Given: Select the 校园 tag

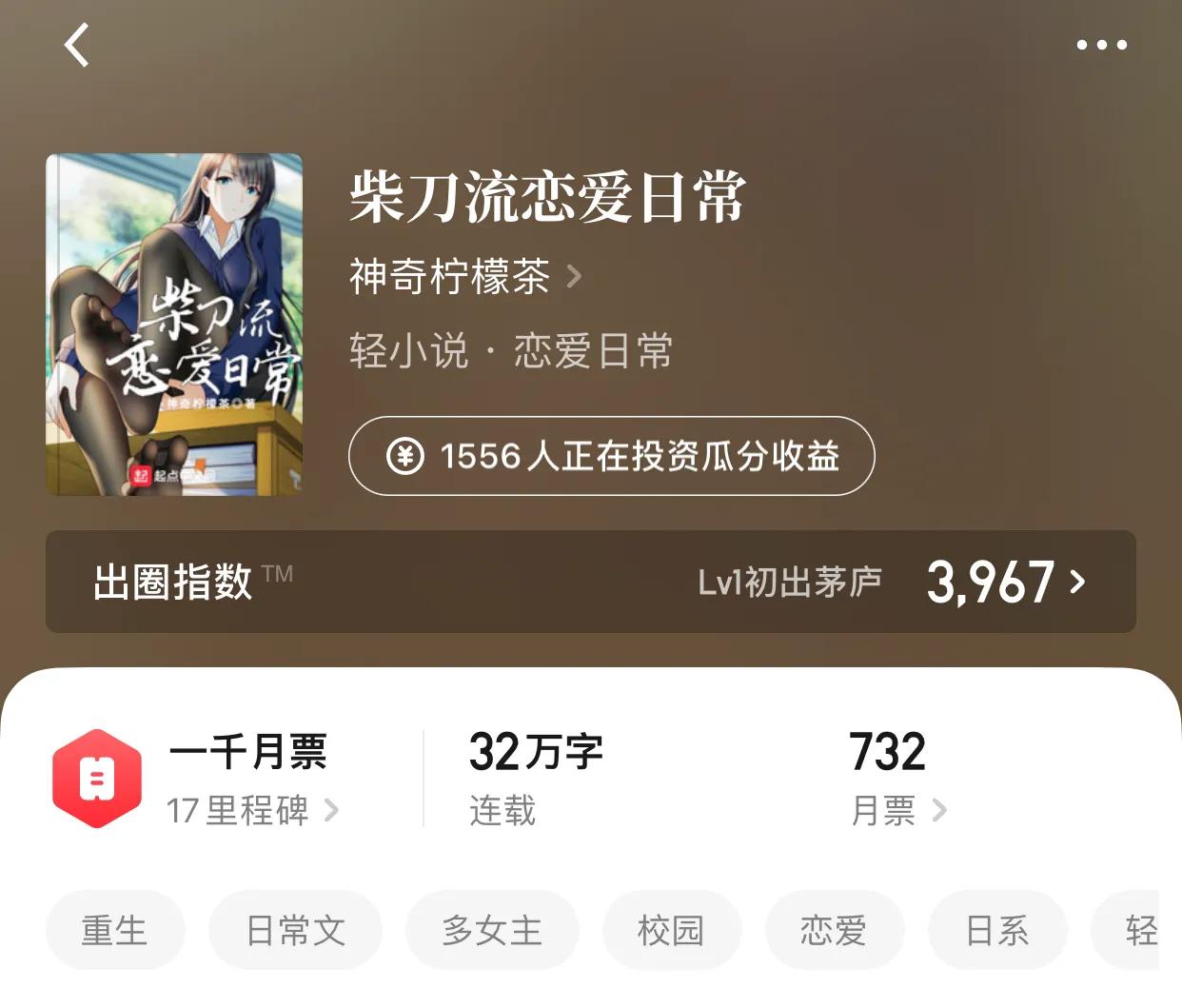Looking at the screenshot, I should [x=671, y=930].
